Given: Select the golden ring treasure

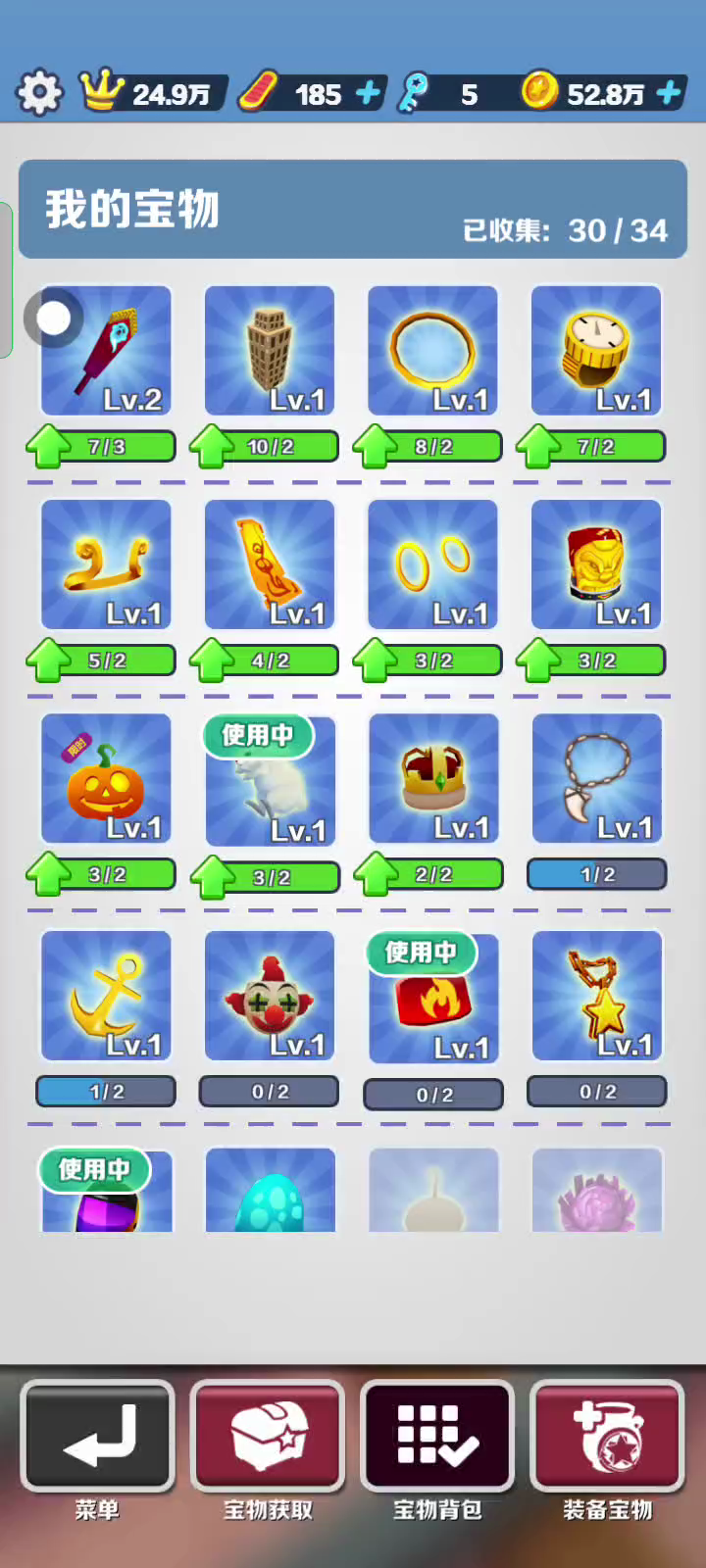Looking at the screenshot, I should point(432,350).
